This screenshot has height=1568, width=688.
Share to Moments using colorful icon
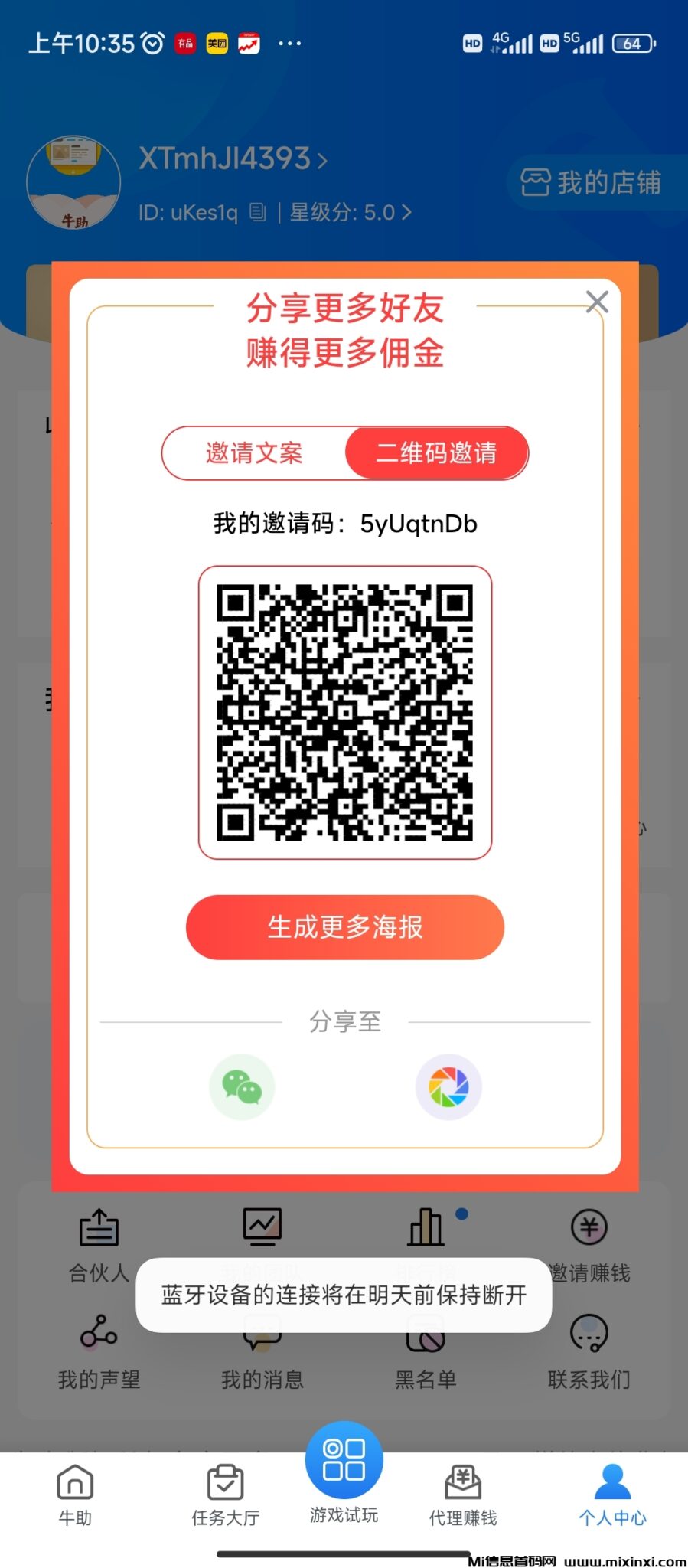[449, 1086]
